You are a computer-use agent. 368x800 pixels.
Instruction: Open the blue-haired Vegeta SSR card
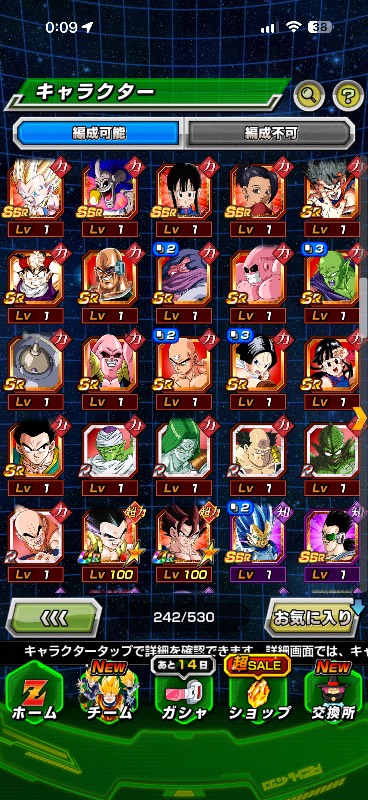(259, 543)
